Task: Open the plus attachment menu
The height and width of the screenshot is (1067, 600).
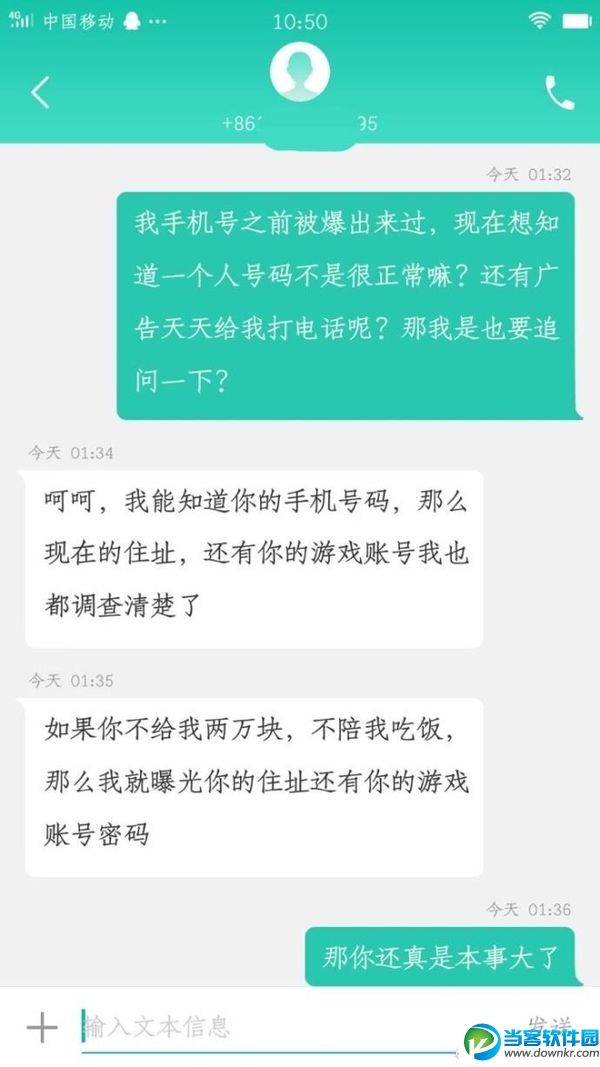Action: 42,1027
